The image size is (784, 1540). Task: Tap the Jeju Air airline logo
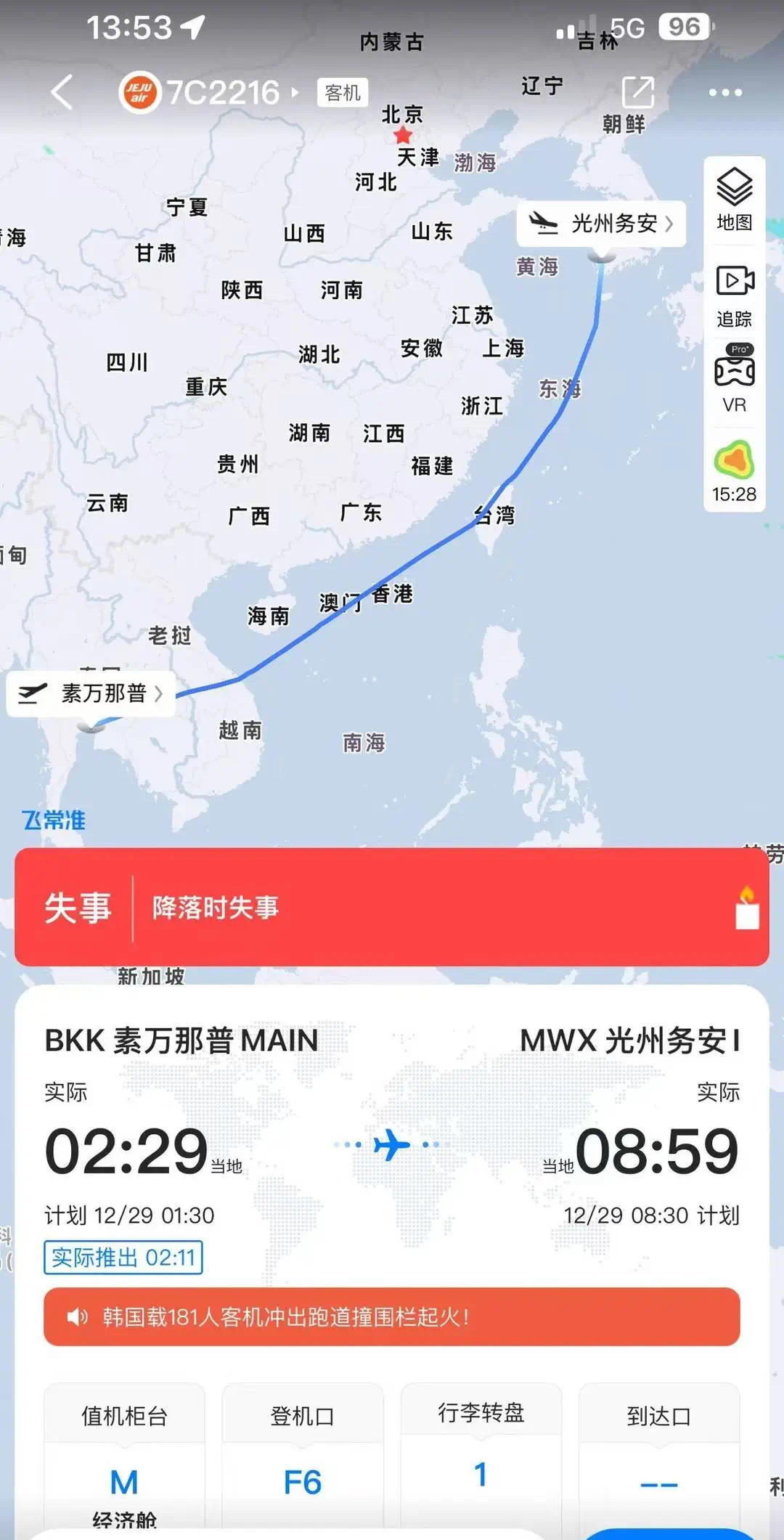[x=138, y=91]
